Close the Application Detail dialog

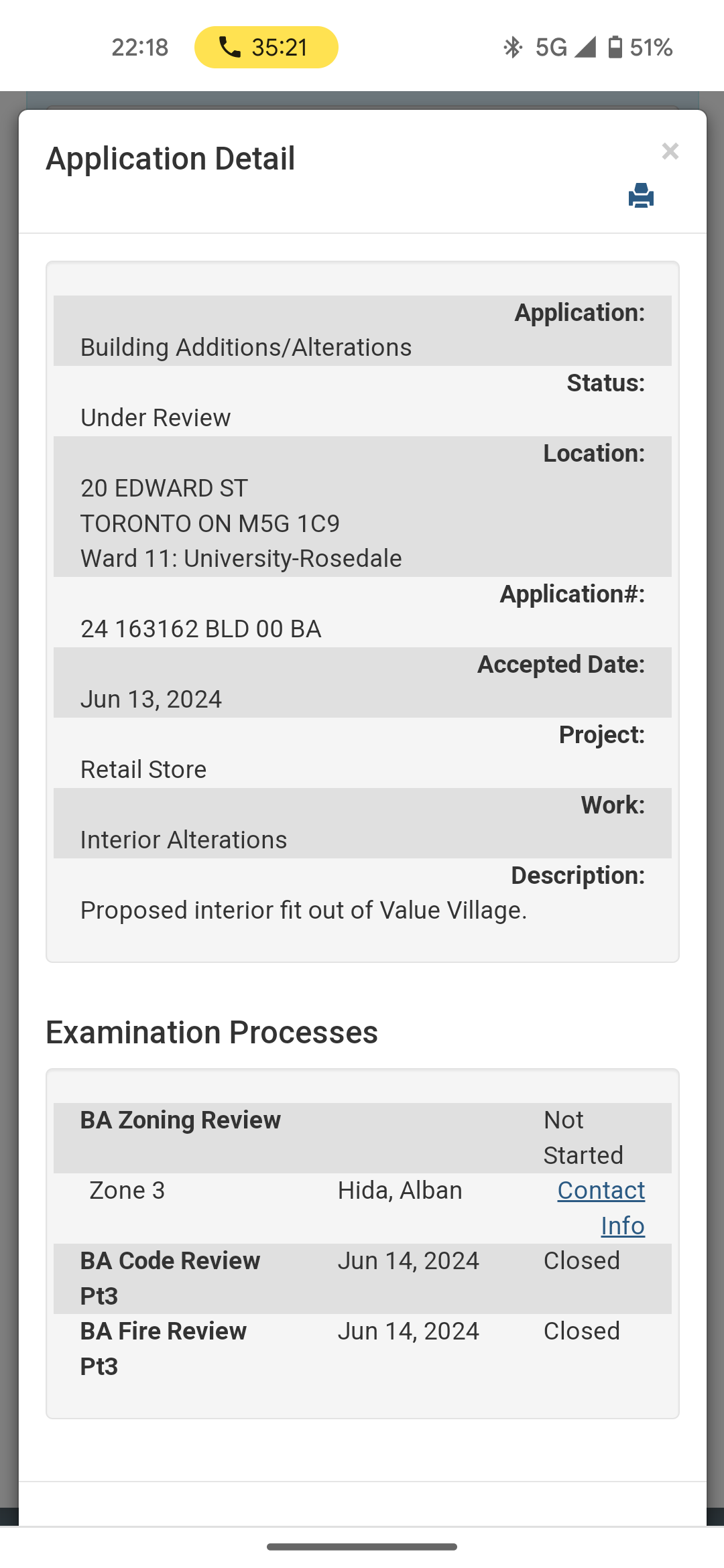click(x=670, y=151)
